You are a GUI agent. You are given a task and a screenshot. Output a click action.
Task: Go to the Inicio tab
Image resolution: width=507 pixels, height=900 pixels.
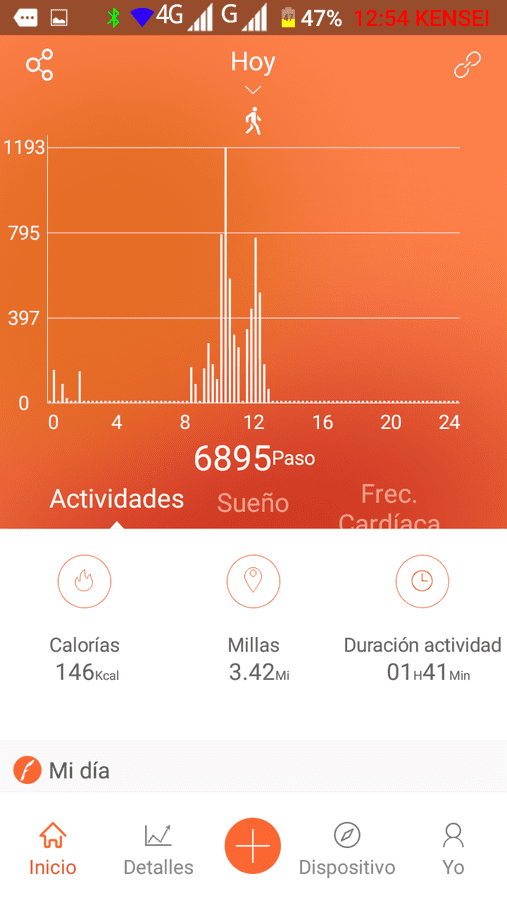coord(52,848)
